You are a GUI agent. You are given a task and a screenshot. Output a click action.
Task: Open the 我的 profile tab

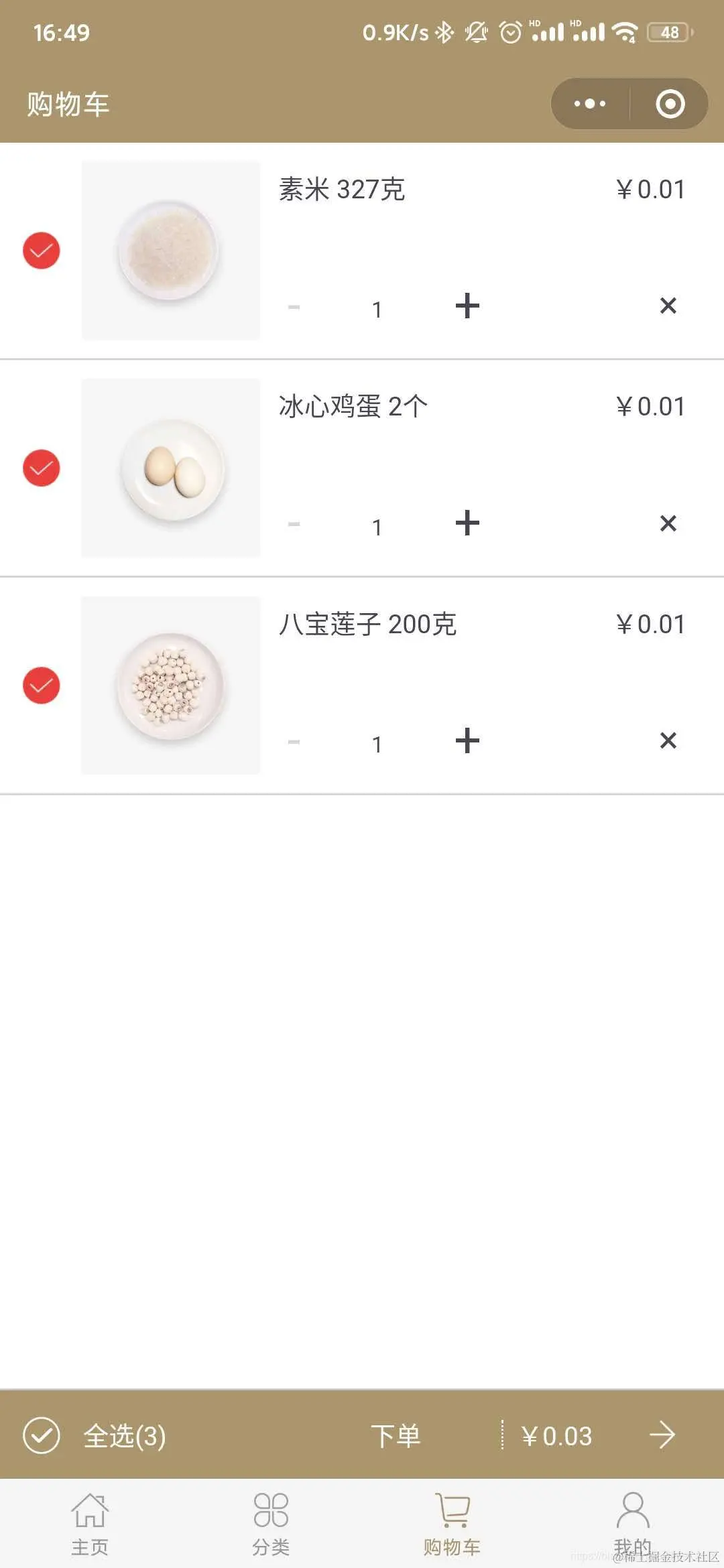[633, 1522]
